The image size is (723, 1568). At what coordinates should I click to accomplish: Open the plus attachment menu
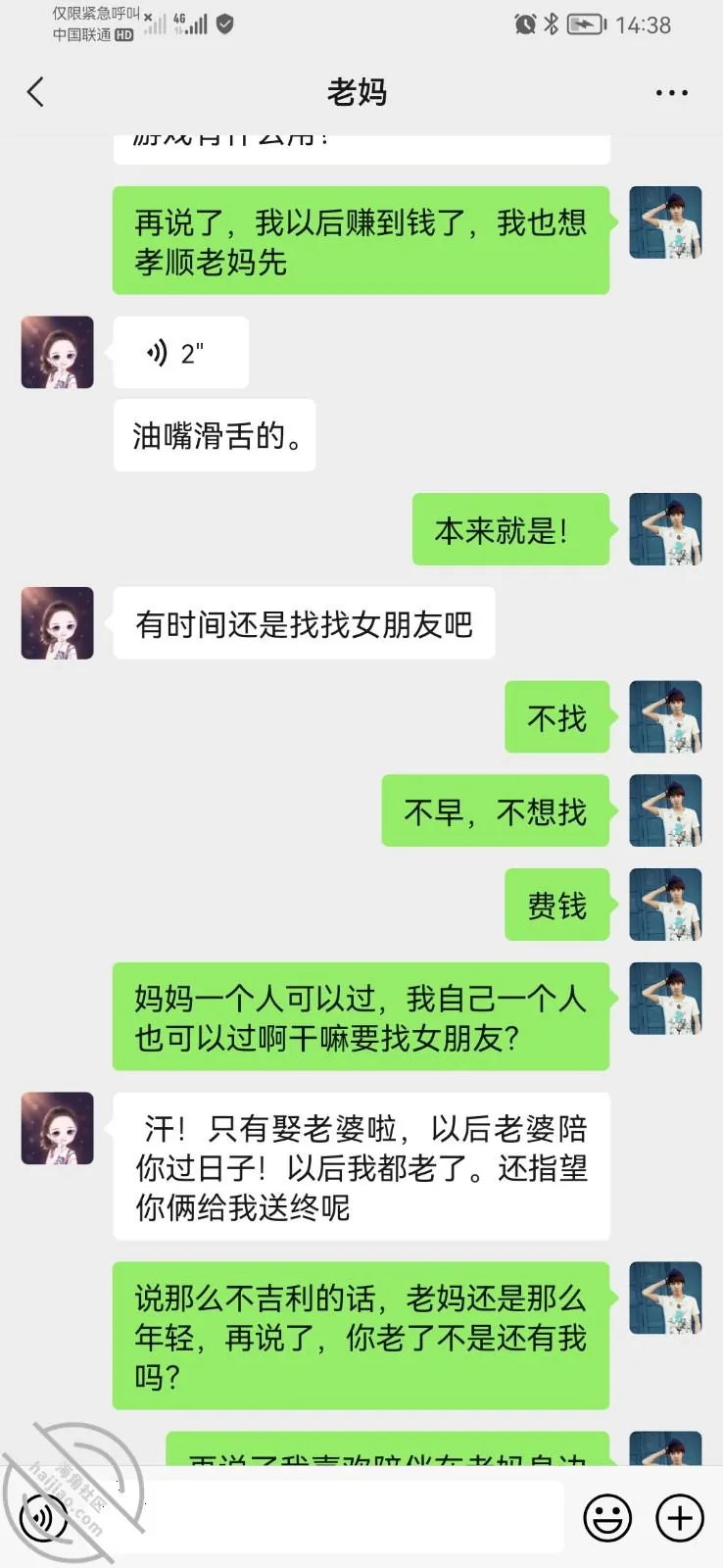click(x=680, y=1518)
